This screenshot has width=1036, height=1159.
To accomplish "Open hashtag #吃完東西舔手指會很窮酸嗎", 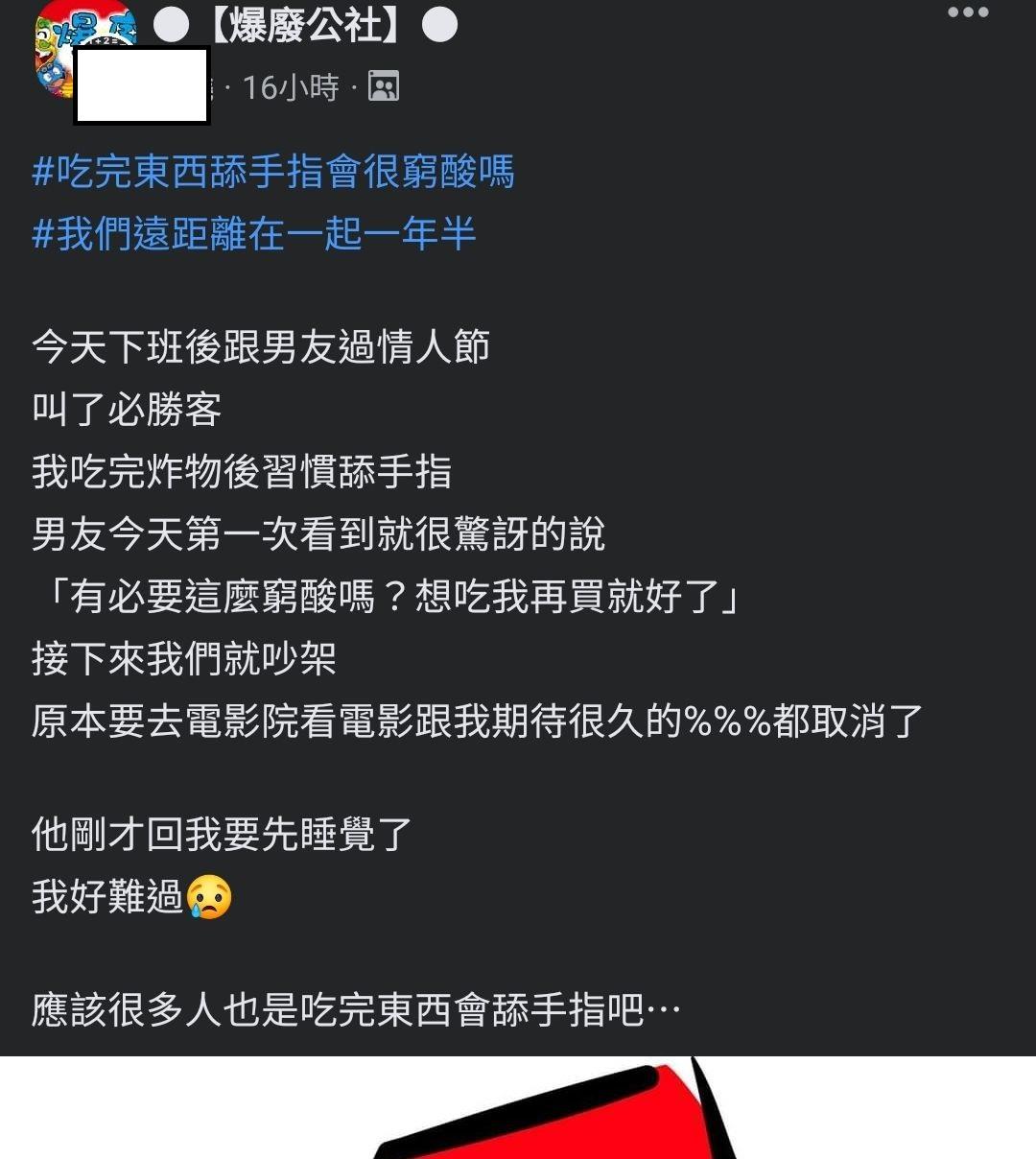I will click(273, 173).
